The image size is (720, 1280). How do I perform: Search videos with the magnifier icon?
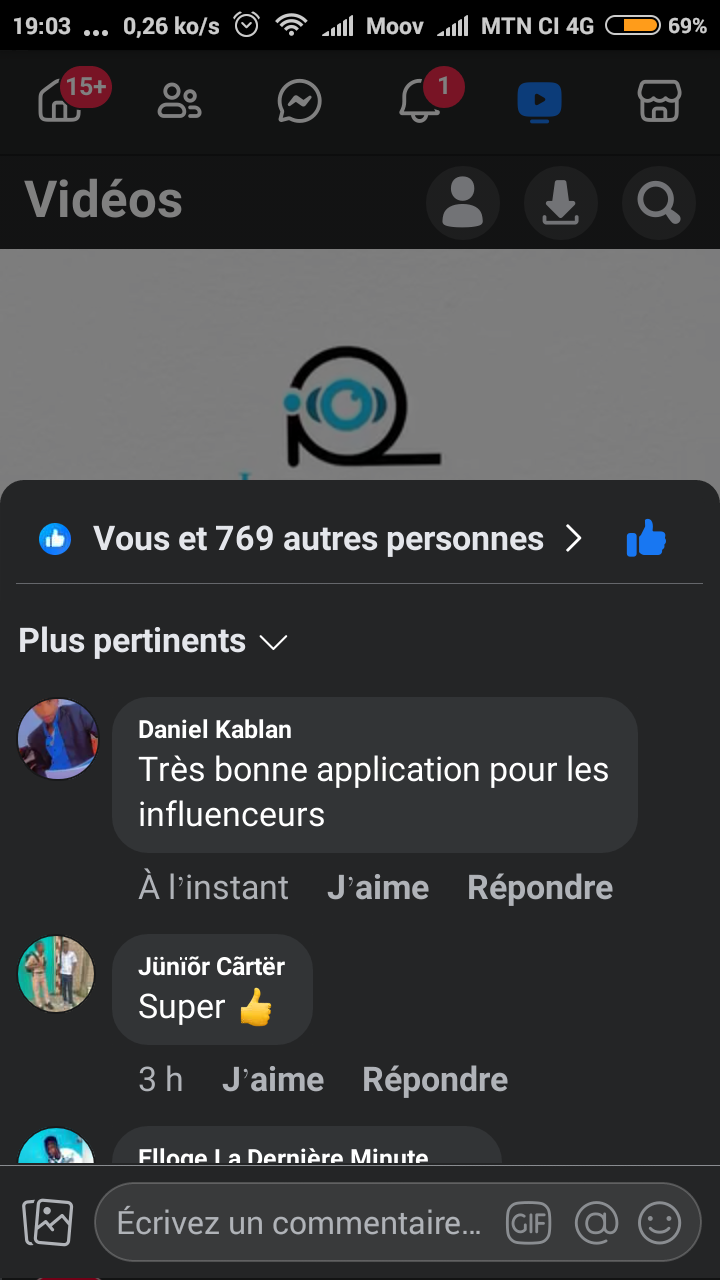click(658, 203)
